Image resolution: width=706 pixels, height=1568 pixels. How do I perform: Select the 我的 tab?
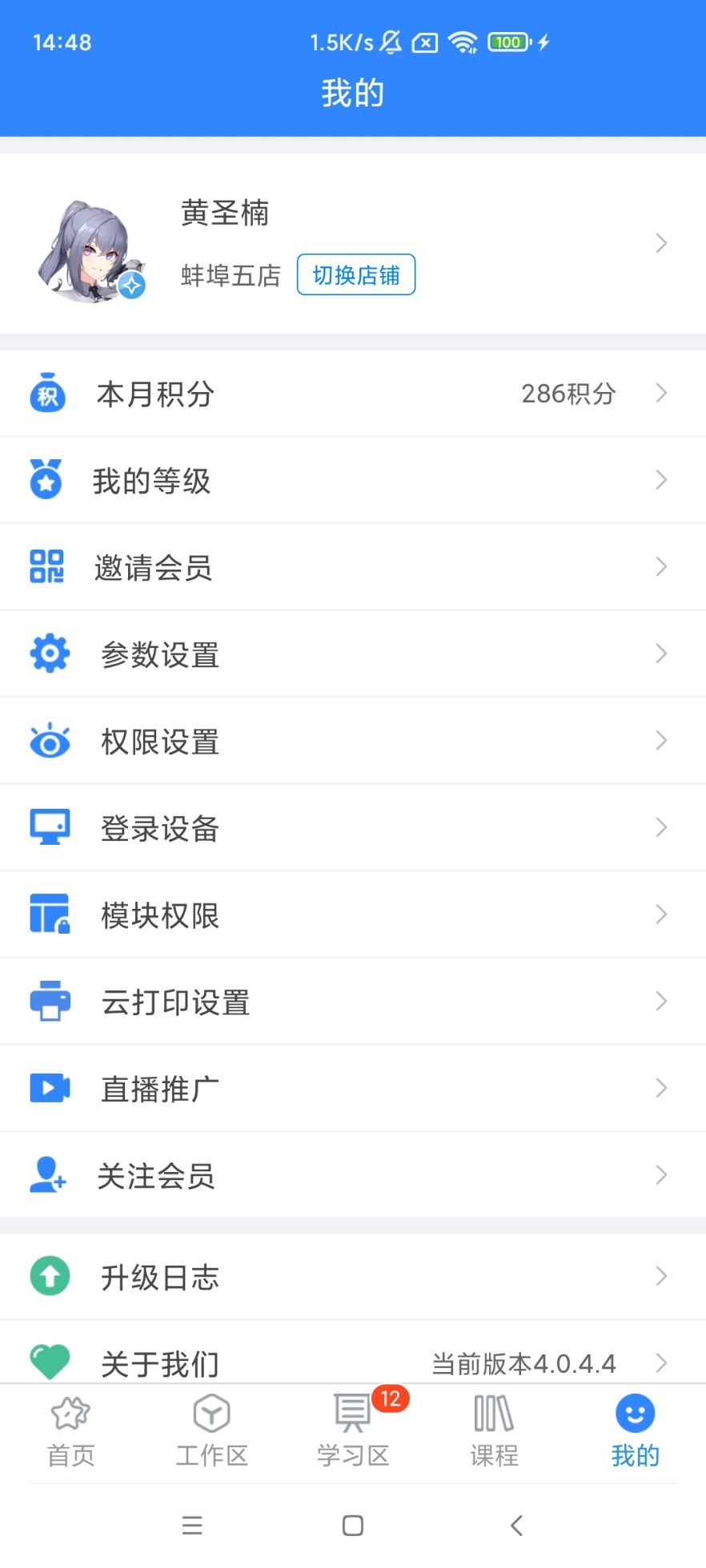635,1431
